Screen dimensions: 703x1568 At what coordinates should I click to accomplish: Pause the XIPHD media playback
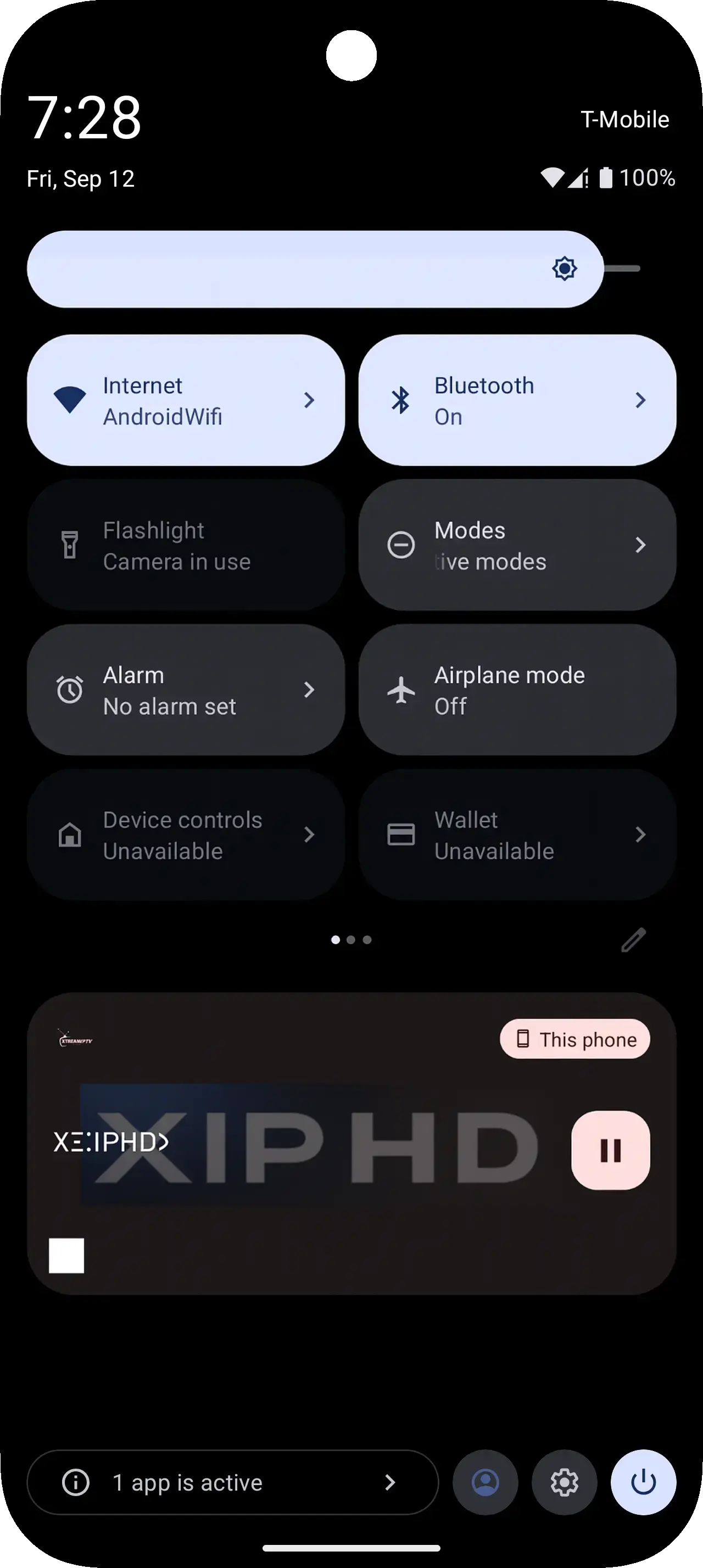pyautogui.click(x=610, y=1150)
